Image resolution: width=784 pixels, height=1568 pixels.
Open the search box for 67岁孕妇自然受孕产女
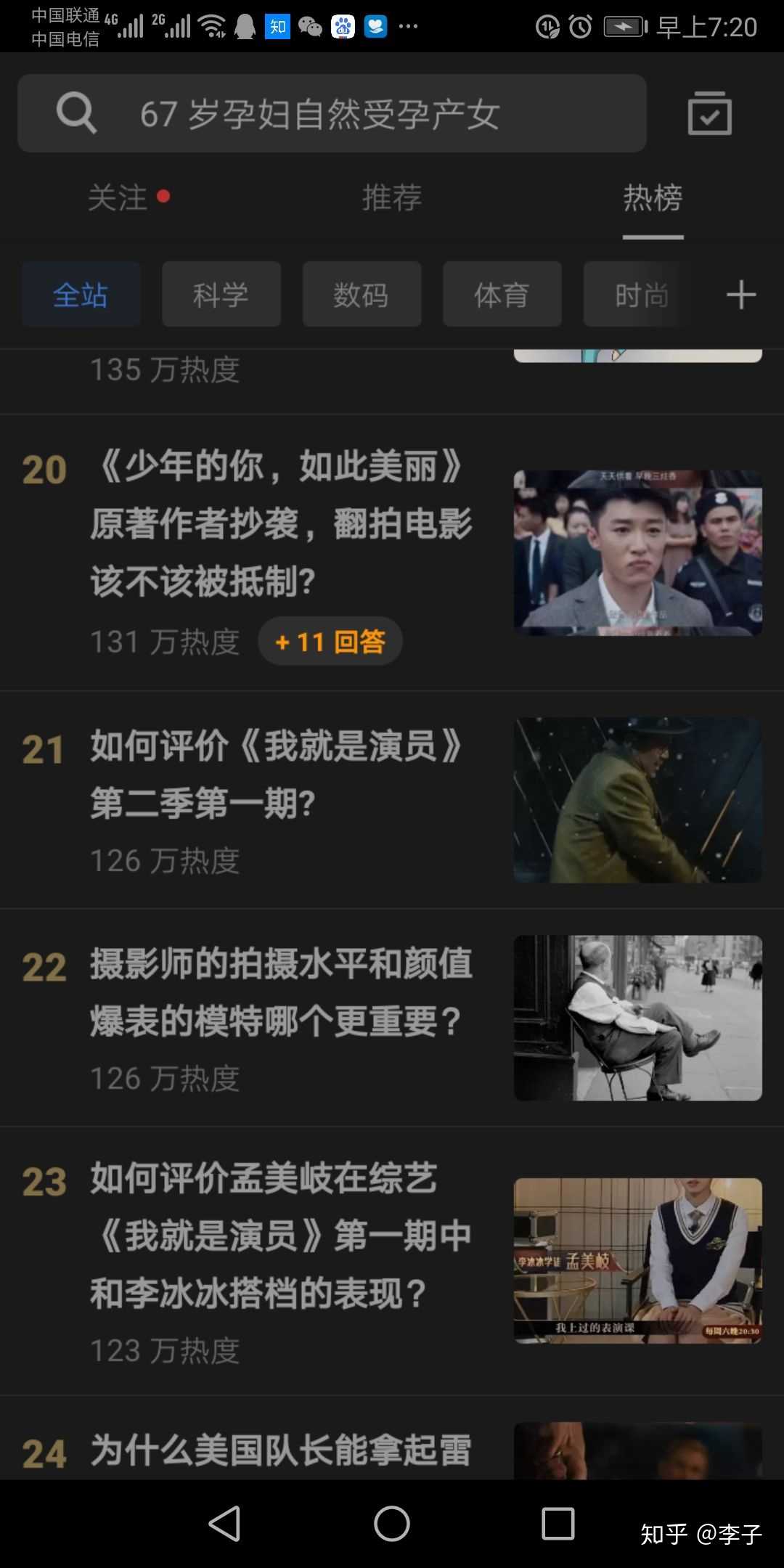[x=331, y=114]
